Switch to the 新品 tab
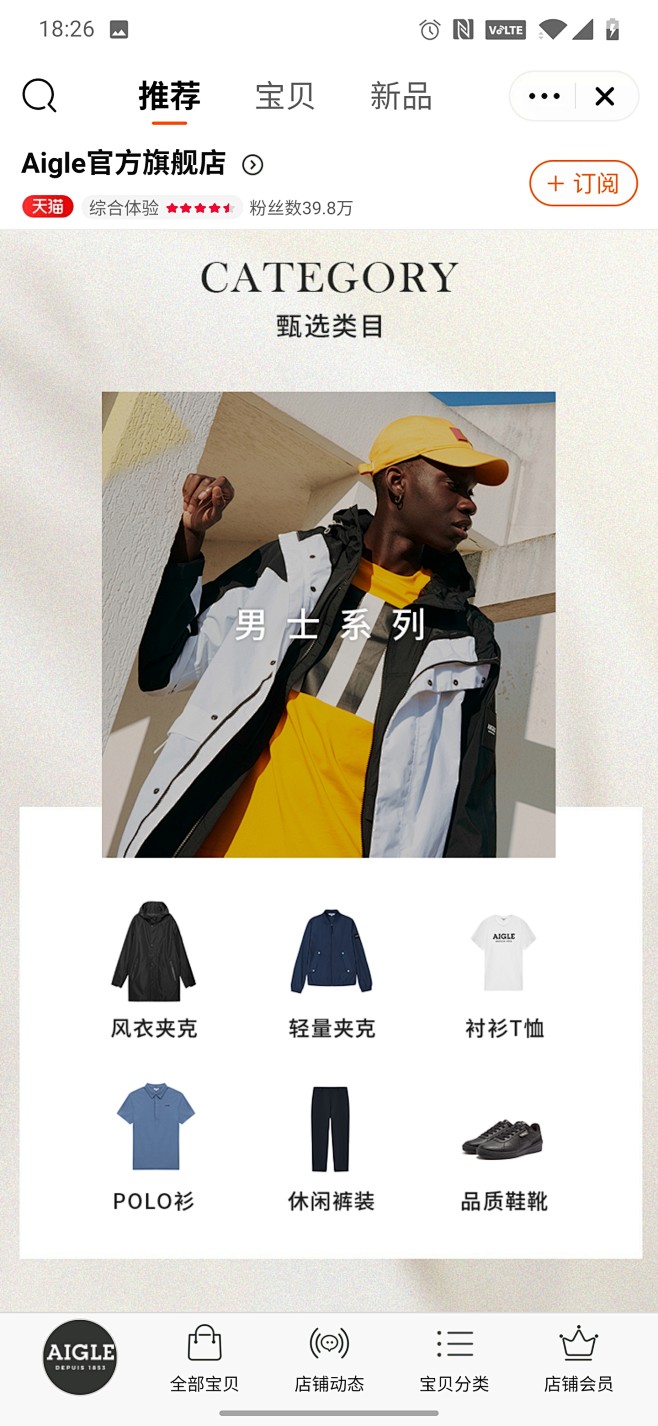The width and height of the screenshot is (658, 1426). coord(401,96)
